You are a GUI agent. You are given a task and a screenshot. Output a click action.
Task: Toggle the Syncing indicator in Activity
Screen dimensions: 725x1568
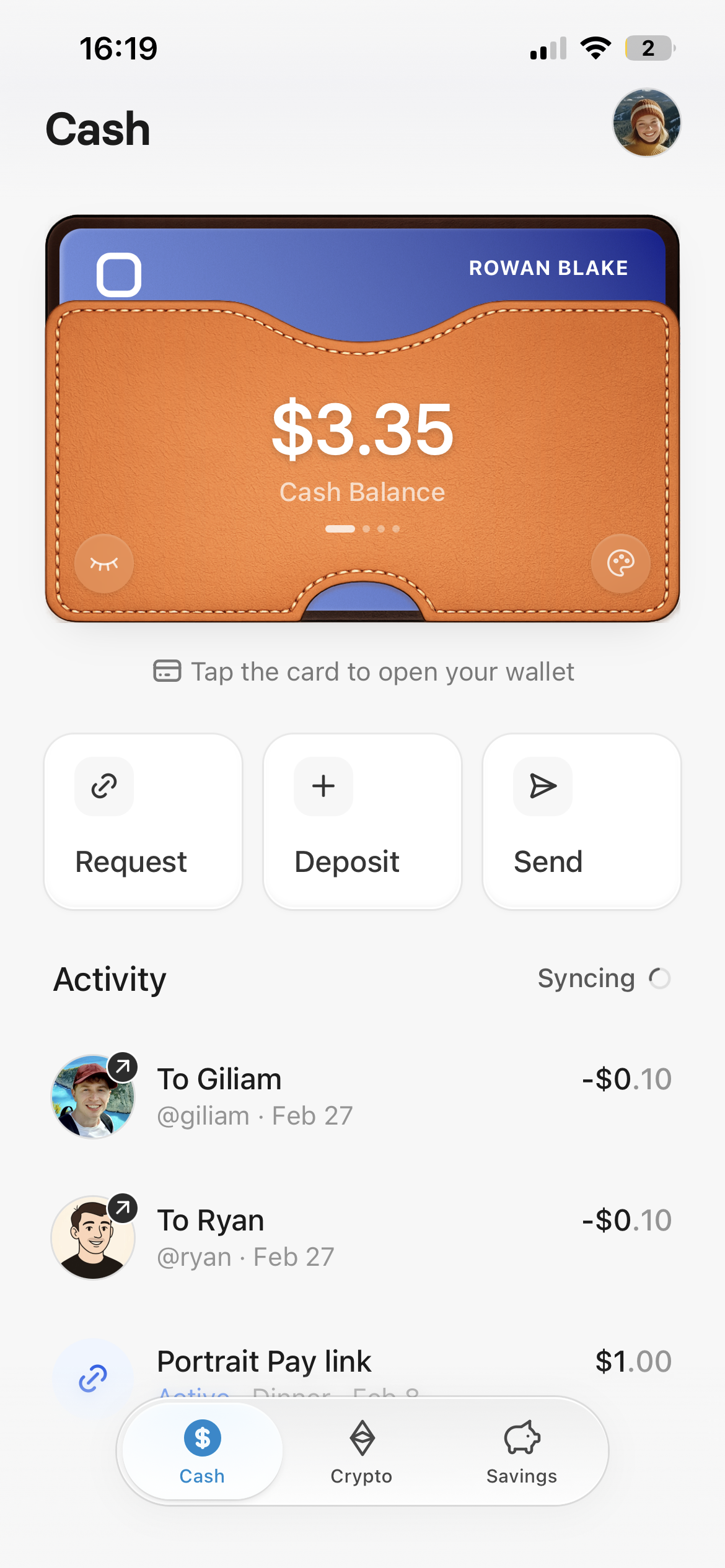[x=605, y=978]
